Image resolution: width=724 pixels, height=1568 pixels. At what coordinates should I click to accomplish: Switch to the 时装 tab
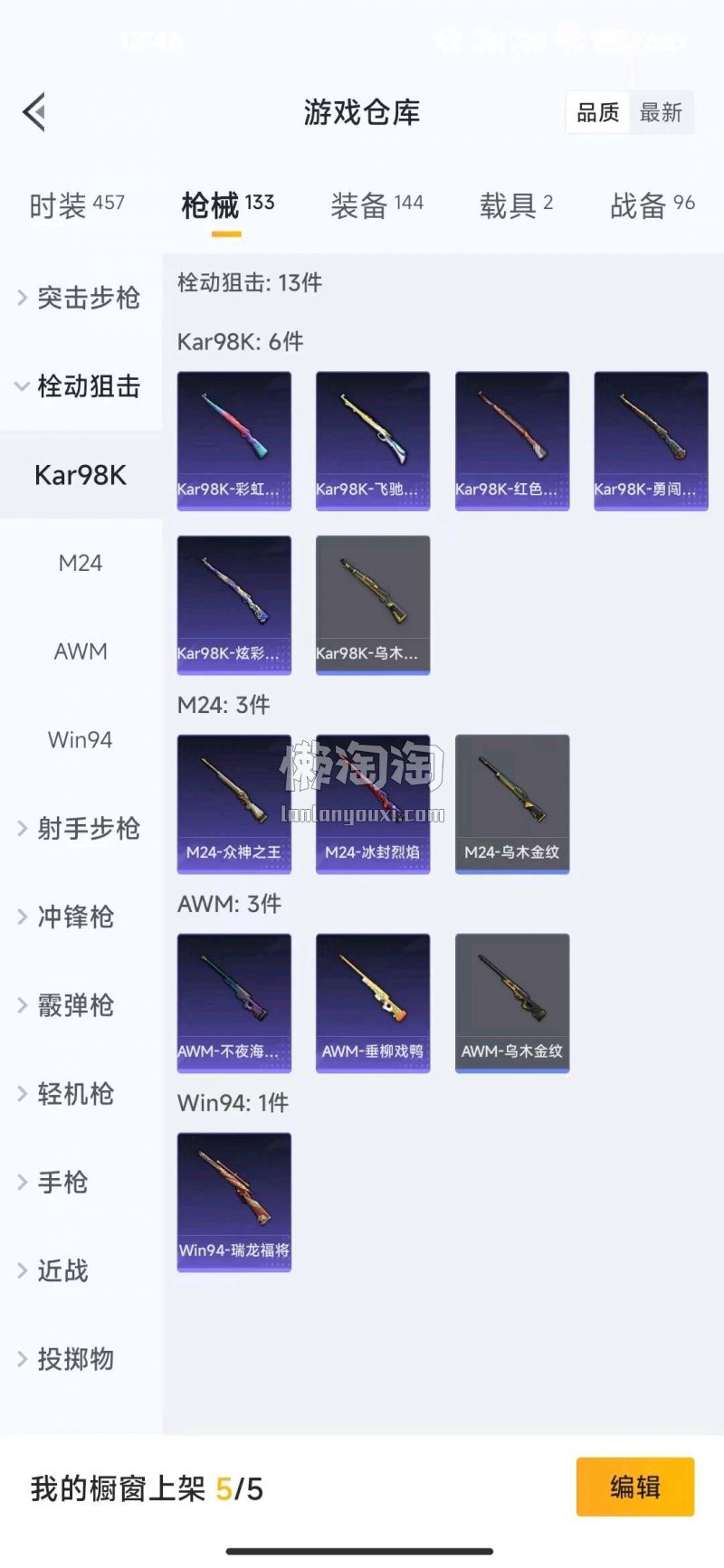pyautogui.click(x=77, y=205)
